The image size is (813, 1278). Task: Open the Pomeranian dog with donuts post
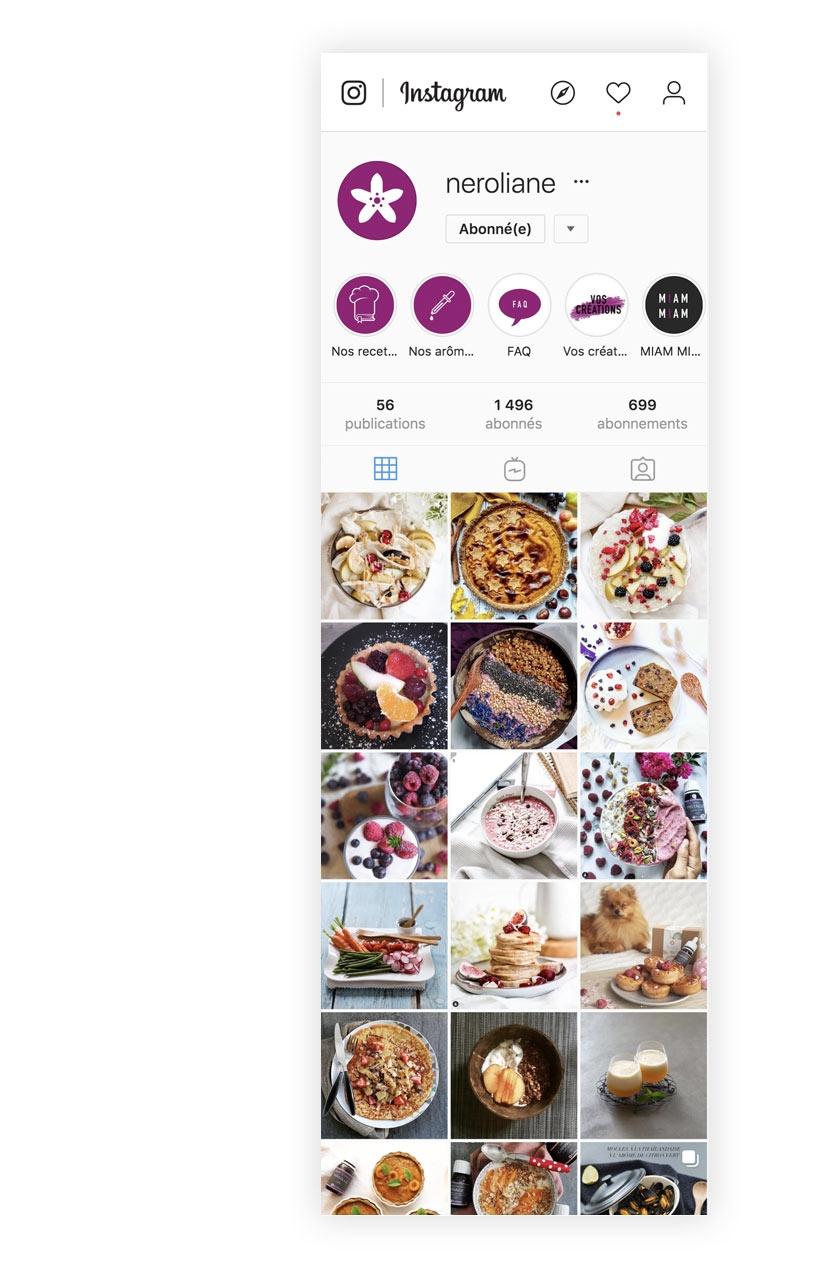point(643,945)
